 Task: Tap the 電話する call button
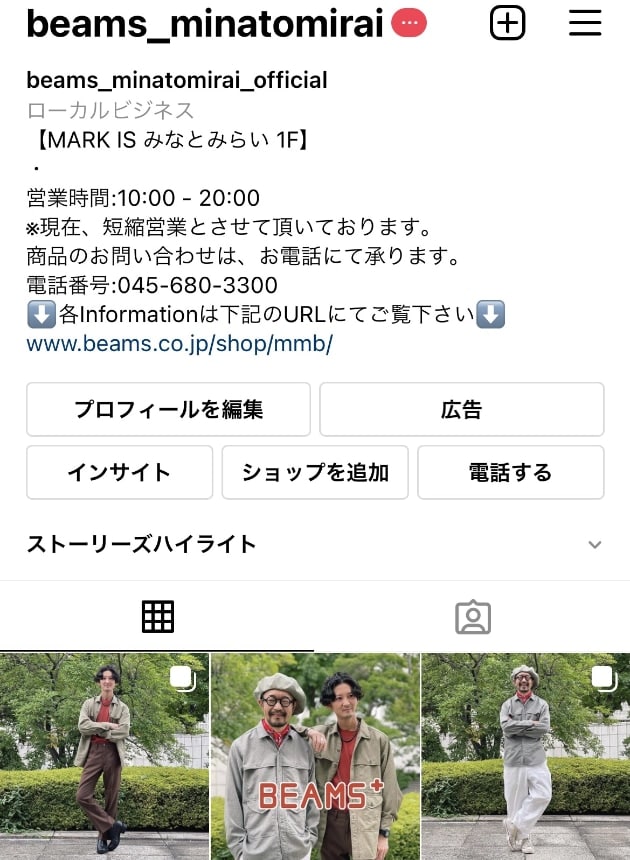510,472
